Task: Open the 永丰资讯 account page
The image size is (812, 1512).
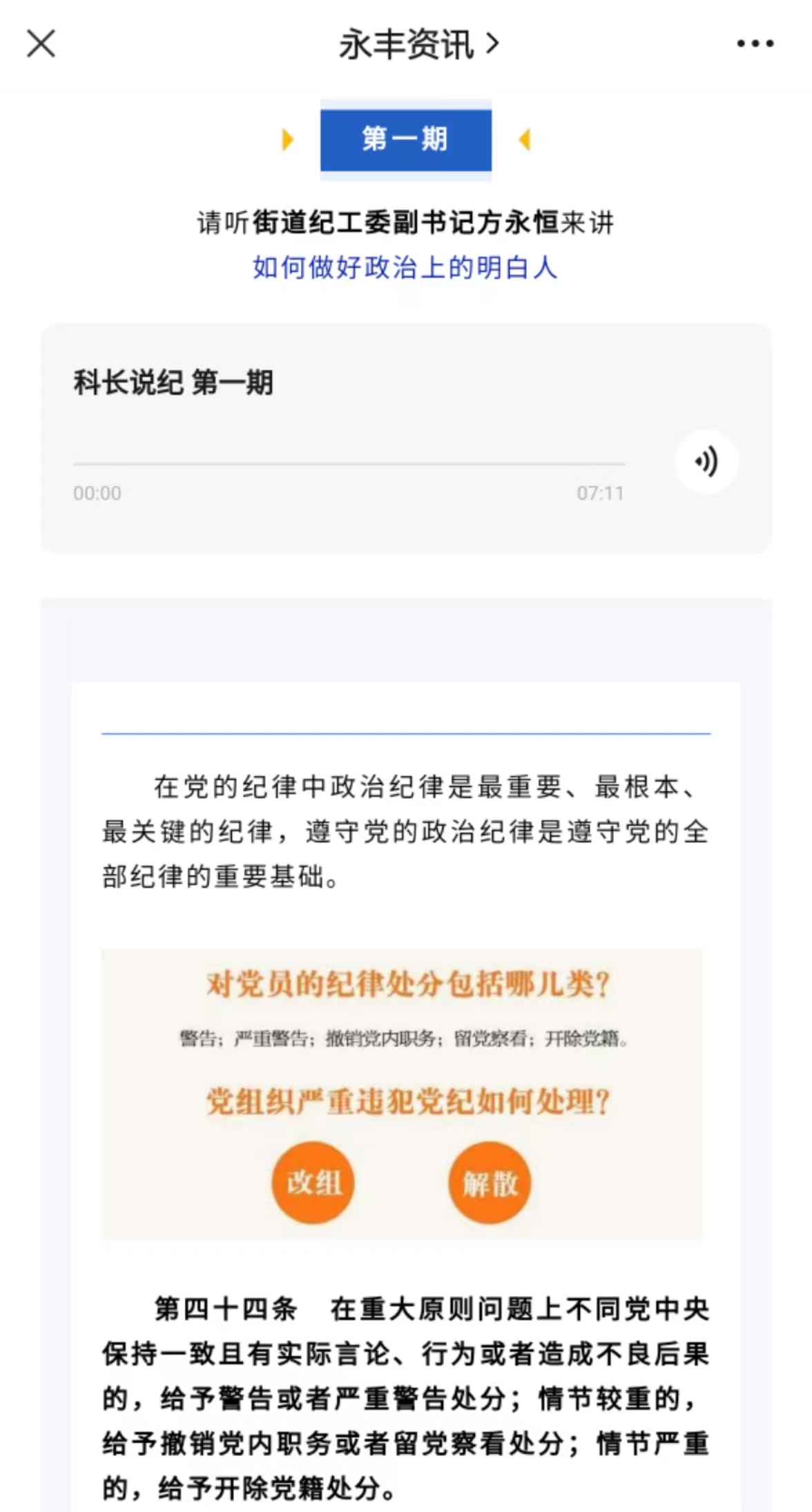Action: (417, 45)
